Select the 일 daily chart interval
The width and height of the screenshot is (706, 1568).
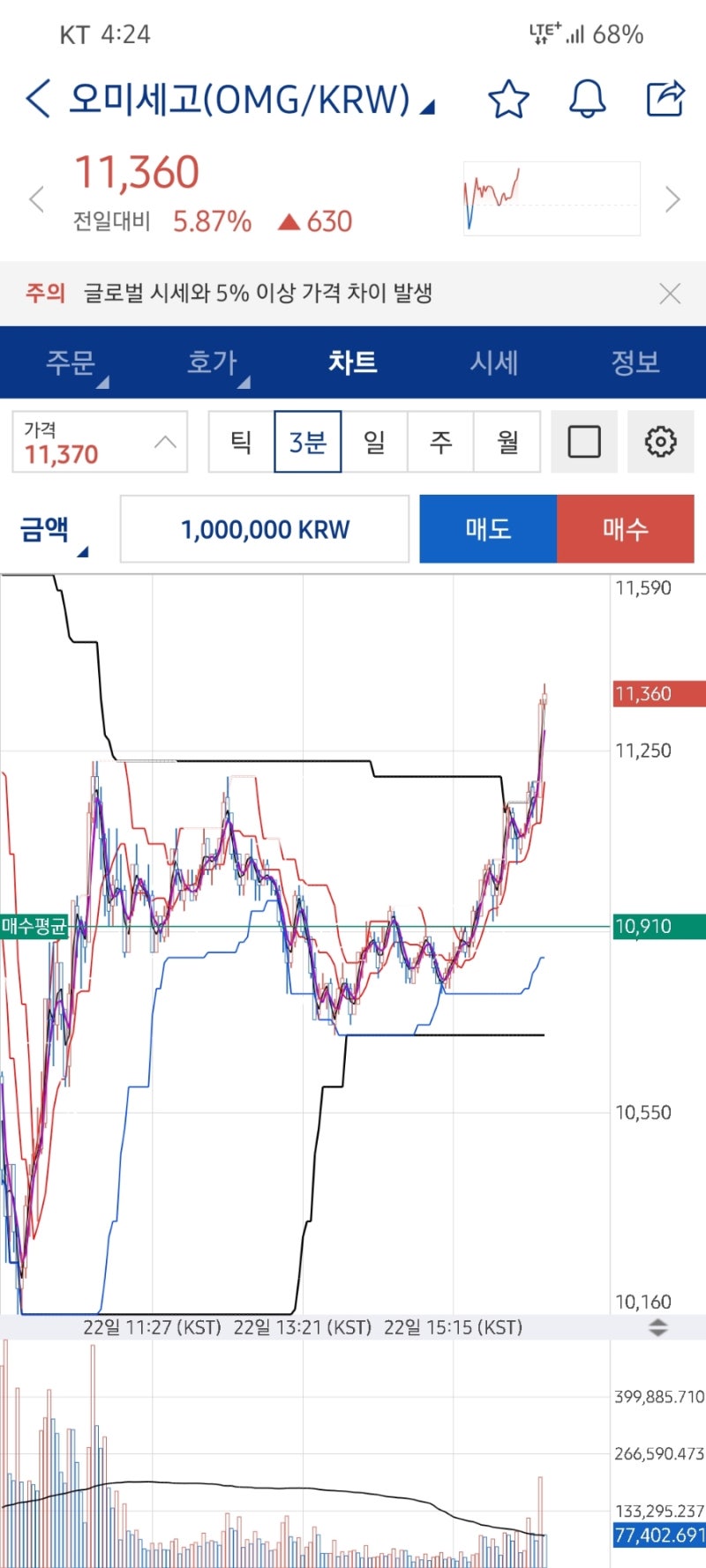click(374, 442)
